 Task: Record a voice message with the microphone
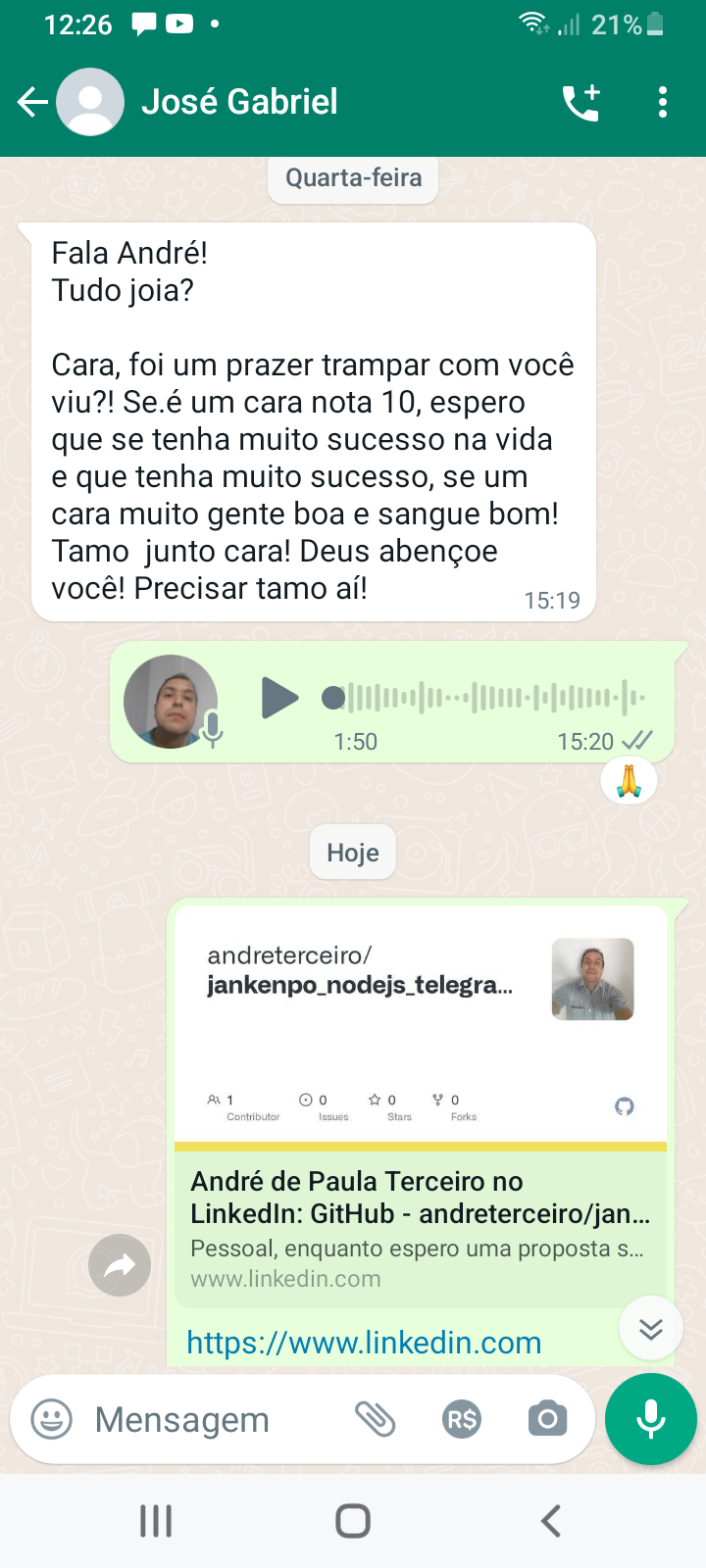[x=650, y=1419]
